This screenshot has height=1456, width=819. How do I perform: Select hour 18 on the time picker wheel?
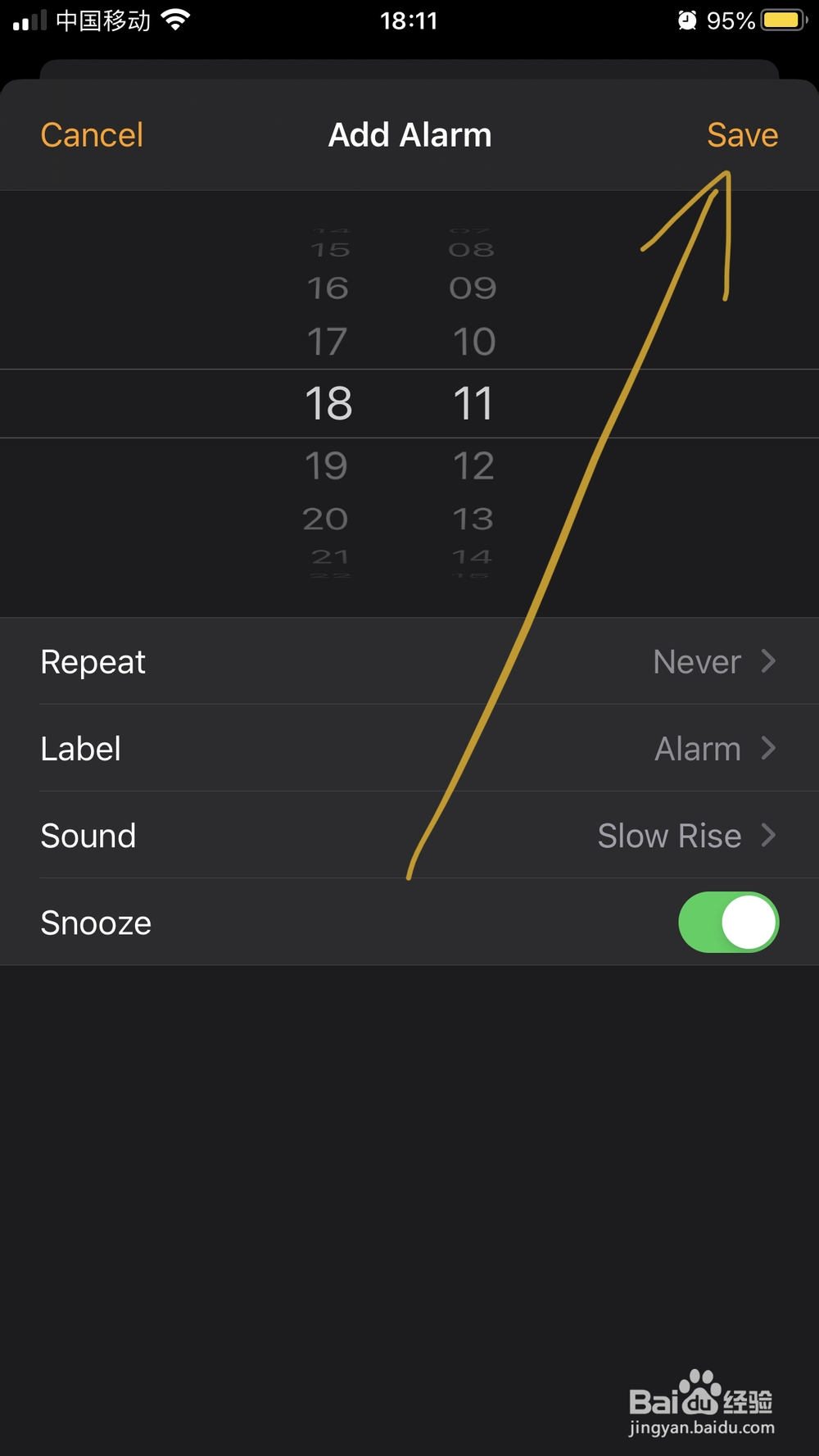pos(329,402)
